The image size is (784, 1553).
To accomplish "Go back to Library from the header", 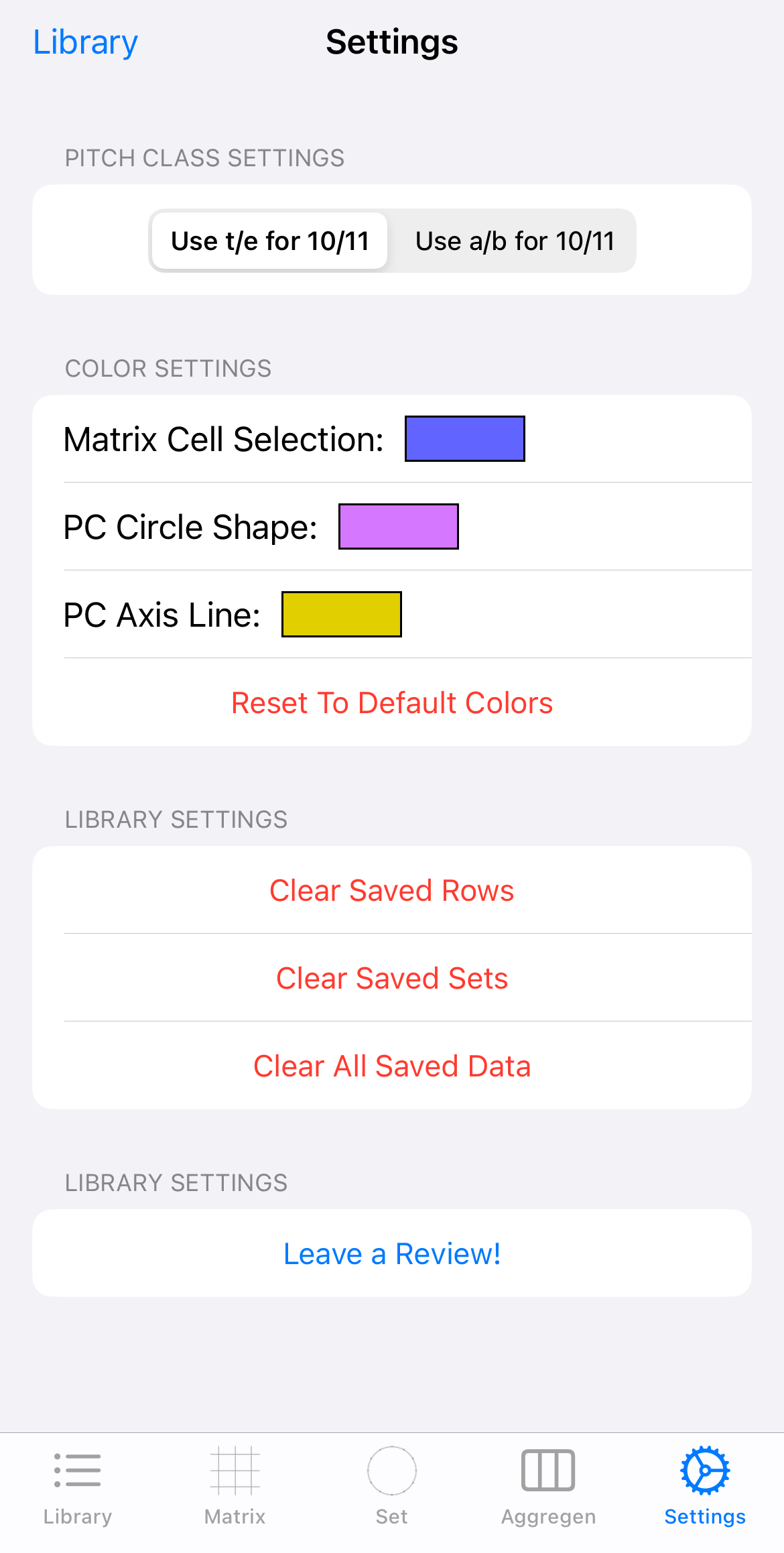I will pyautogui.click(x=85, y=42).
